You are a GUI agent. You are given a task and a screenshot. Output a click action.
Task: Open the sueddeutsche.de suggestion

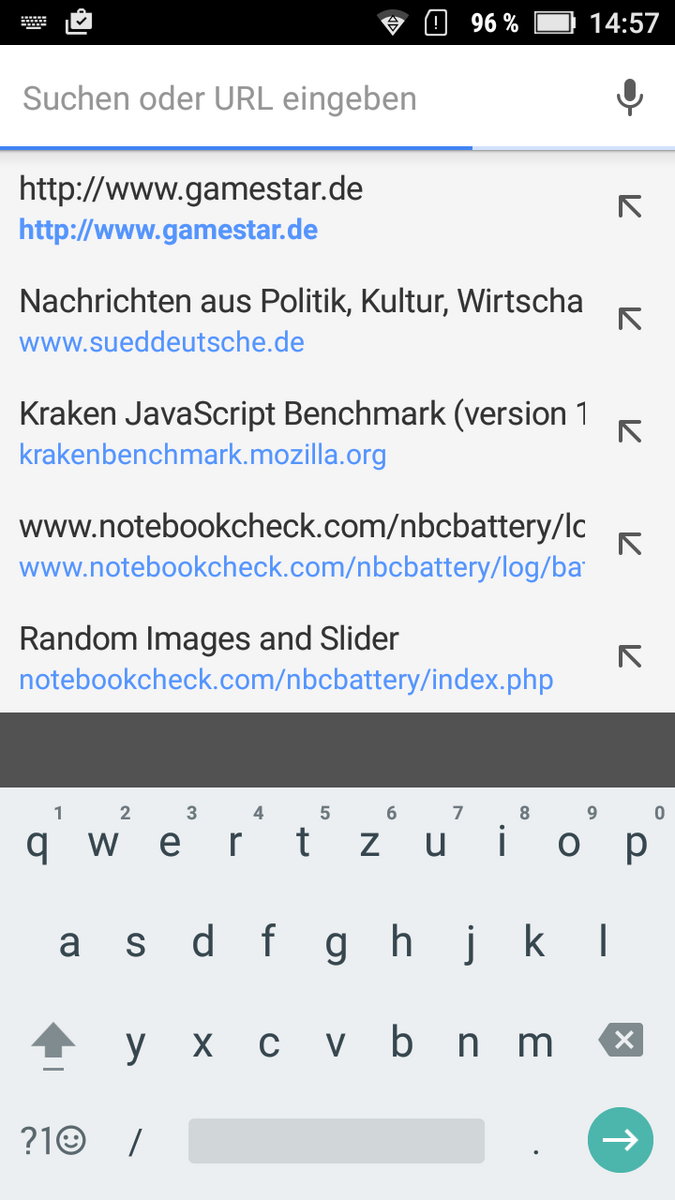point(300,320)
